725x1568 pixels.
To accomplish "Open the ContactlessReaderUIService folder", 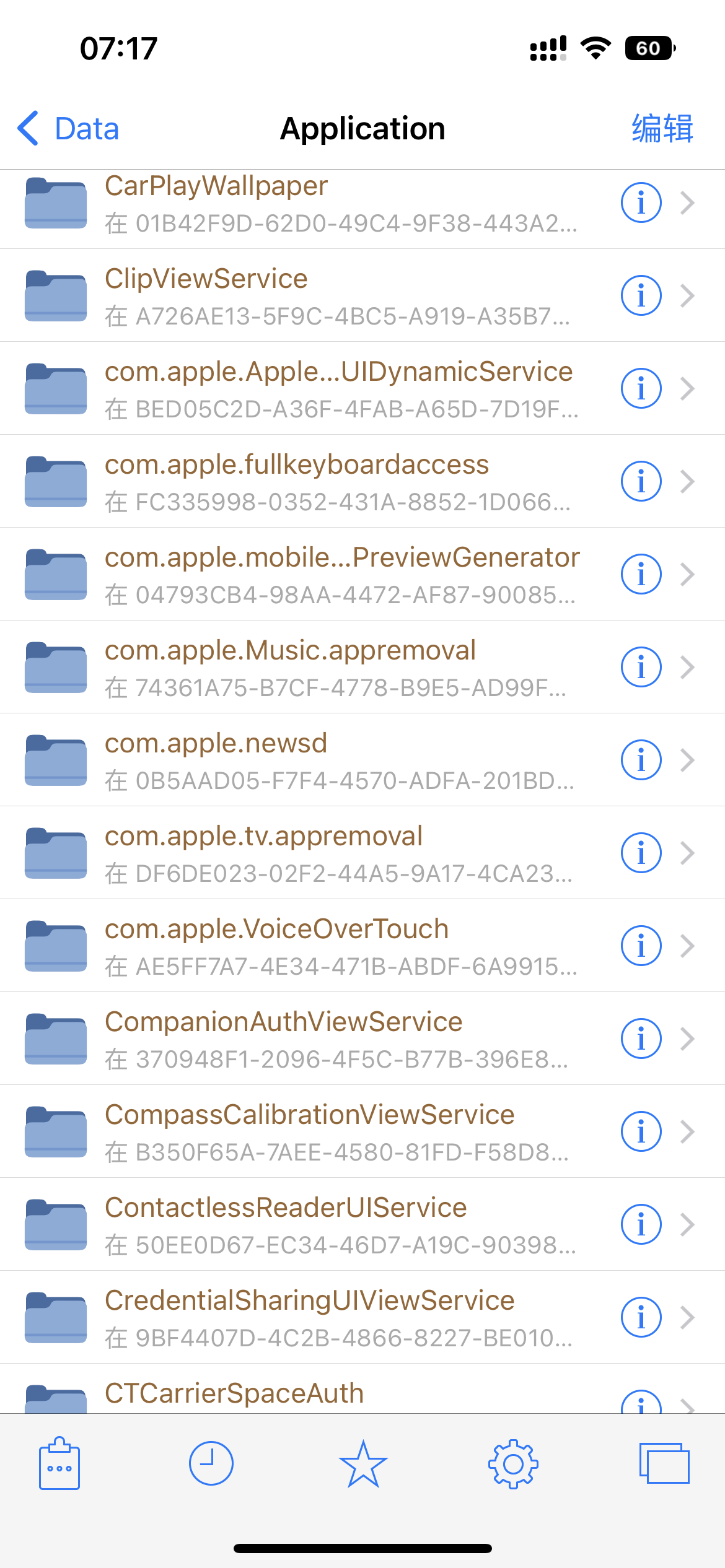I will click(310, 1224).
